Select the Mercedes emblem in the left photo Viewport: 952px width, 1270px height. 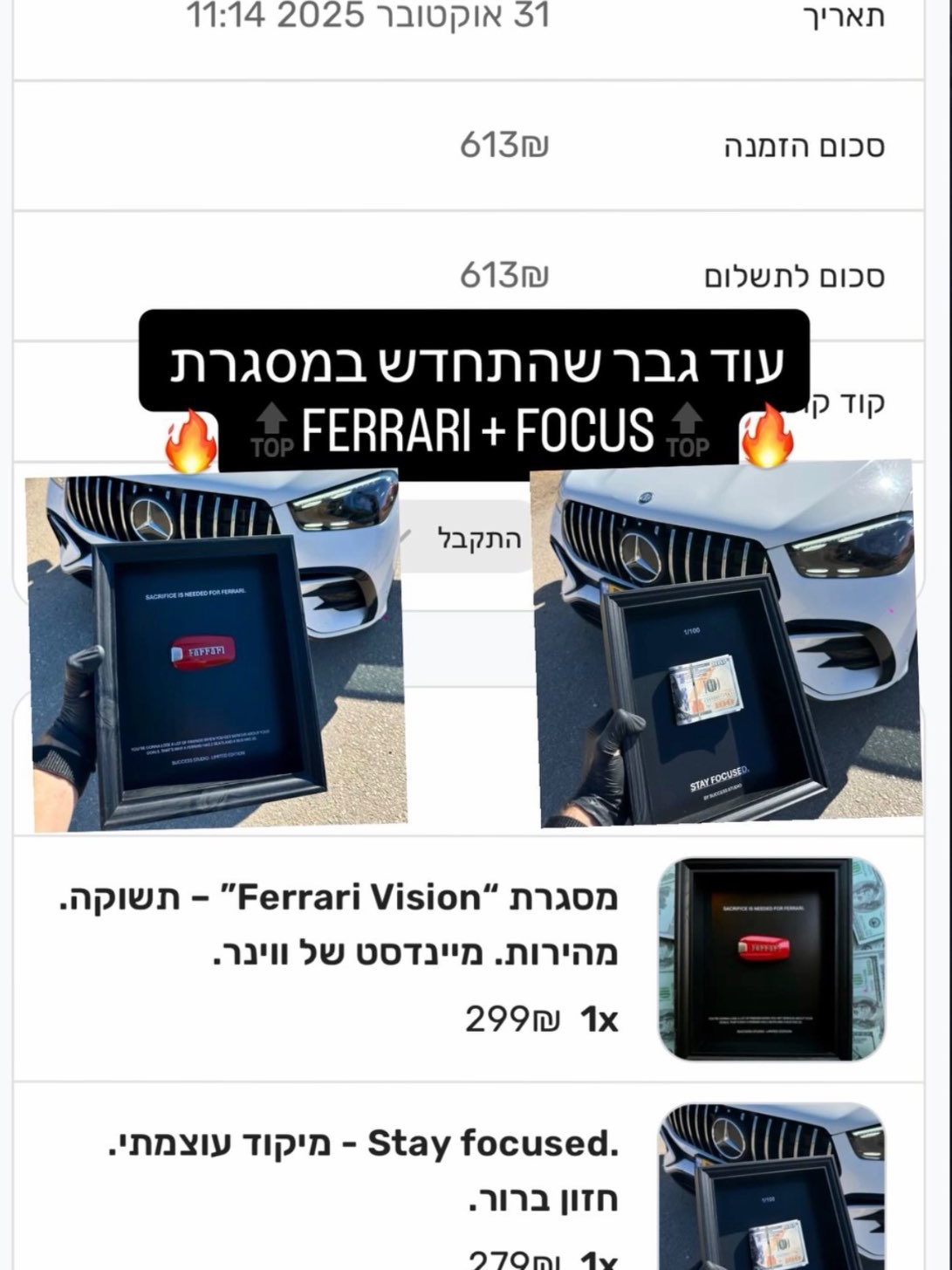point(150,520)
